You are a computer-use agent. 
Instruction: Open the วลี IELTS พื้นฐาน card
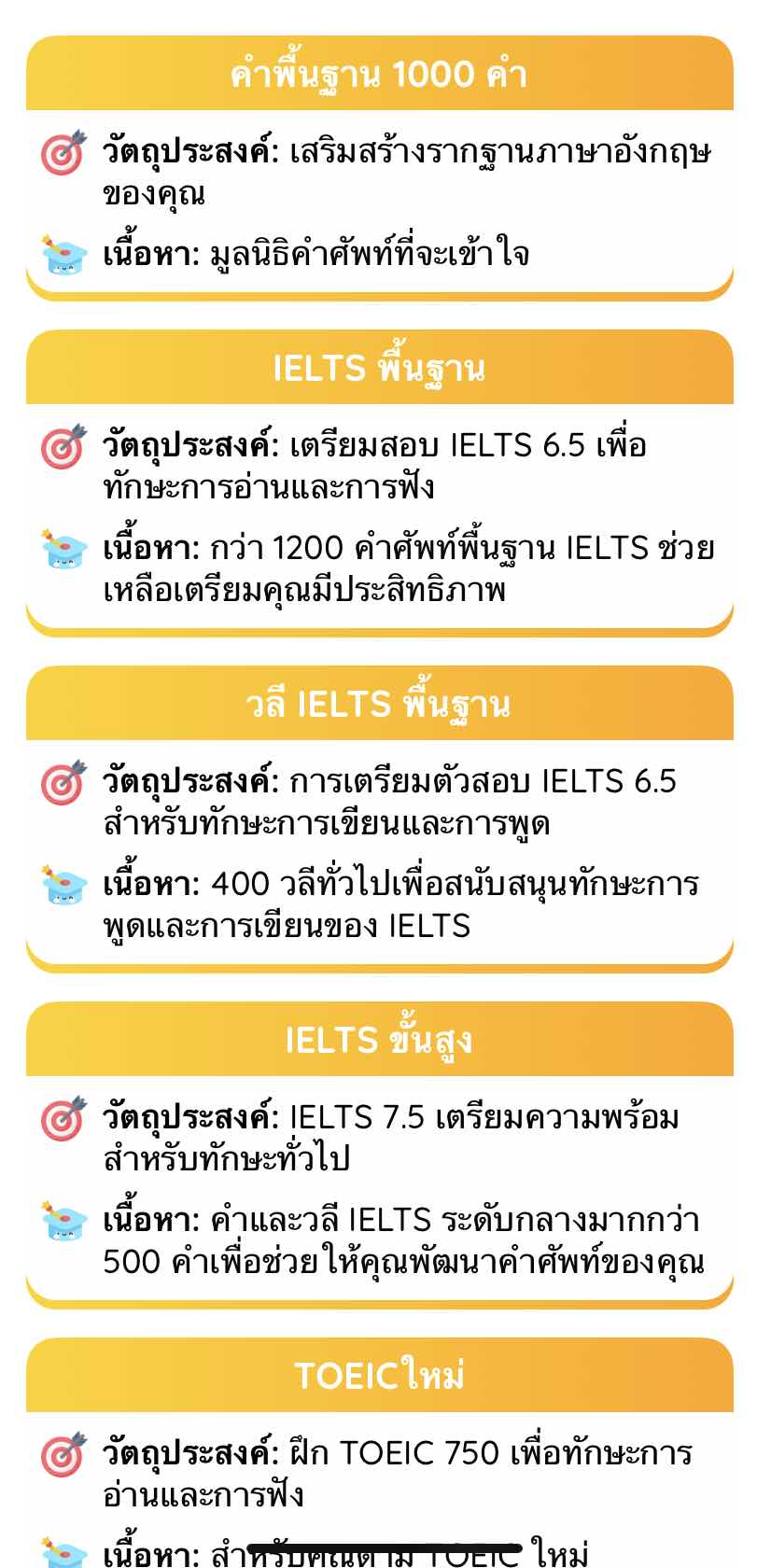(379, 819)
